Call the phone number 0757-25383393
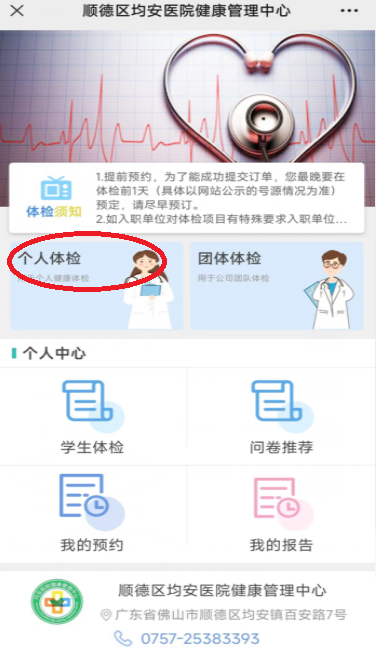Viewport: 376px width, 663px height. pyautogui.click(x=200, y=638)
